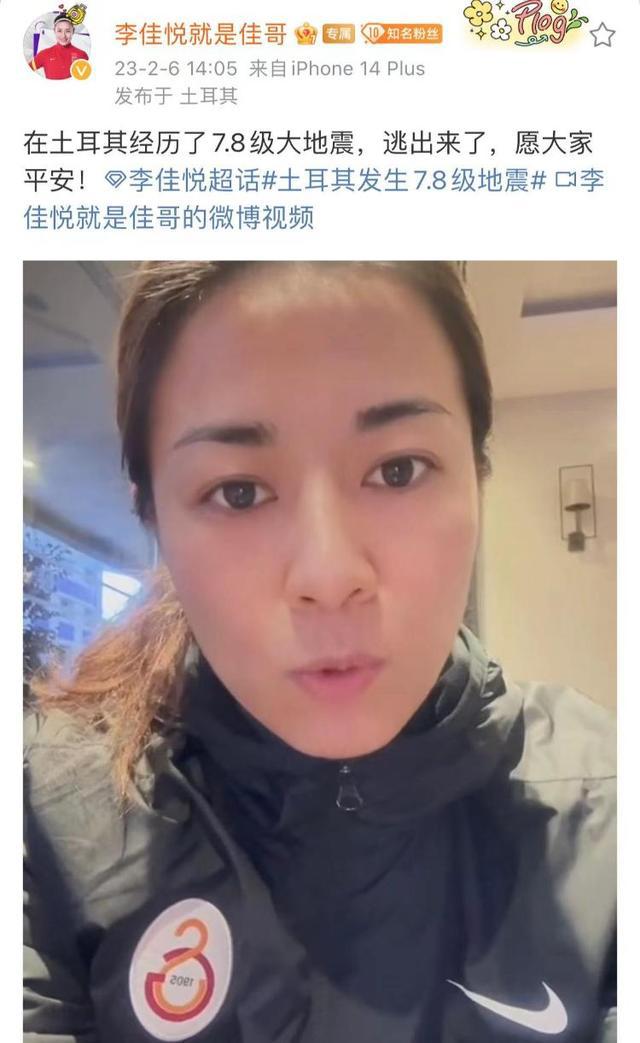Viewport: 640px width, 1043px height.
Task: Open the poster's profile avatar
Action: (56, 44)
